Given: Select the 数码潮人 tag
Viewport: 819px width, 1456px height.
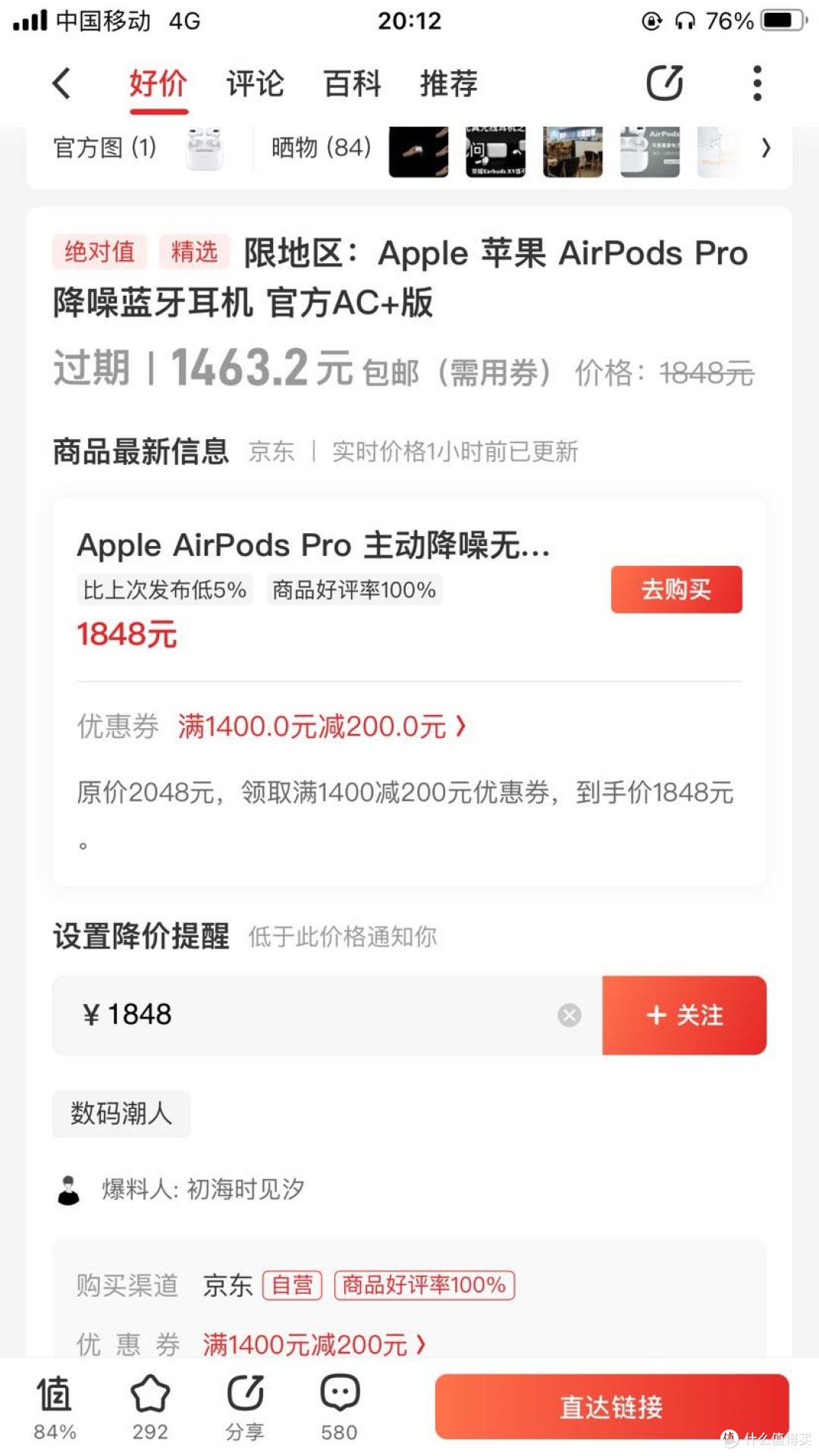Looking at the screenshot, I should point(121,1113).
